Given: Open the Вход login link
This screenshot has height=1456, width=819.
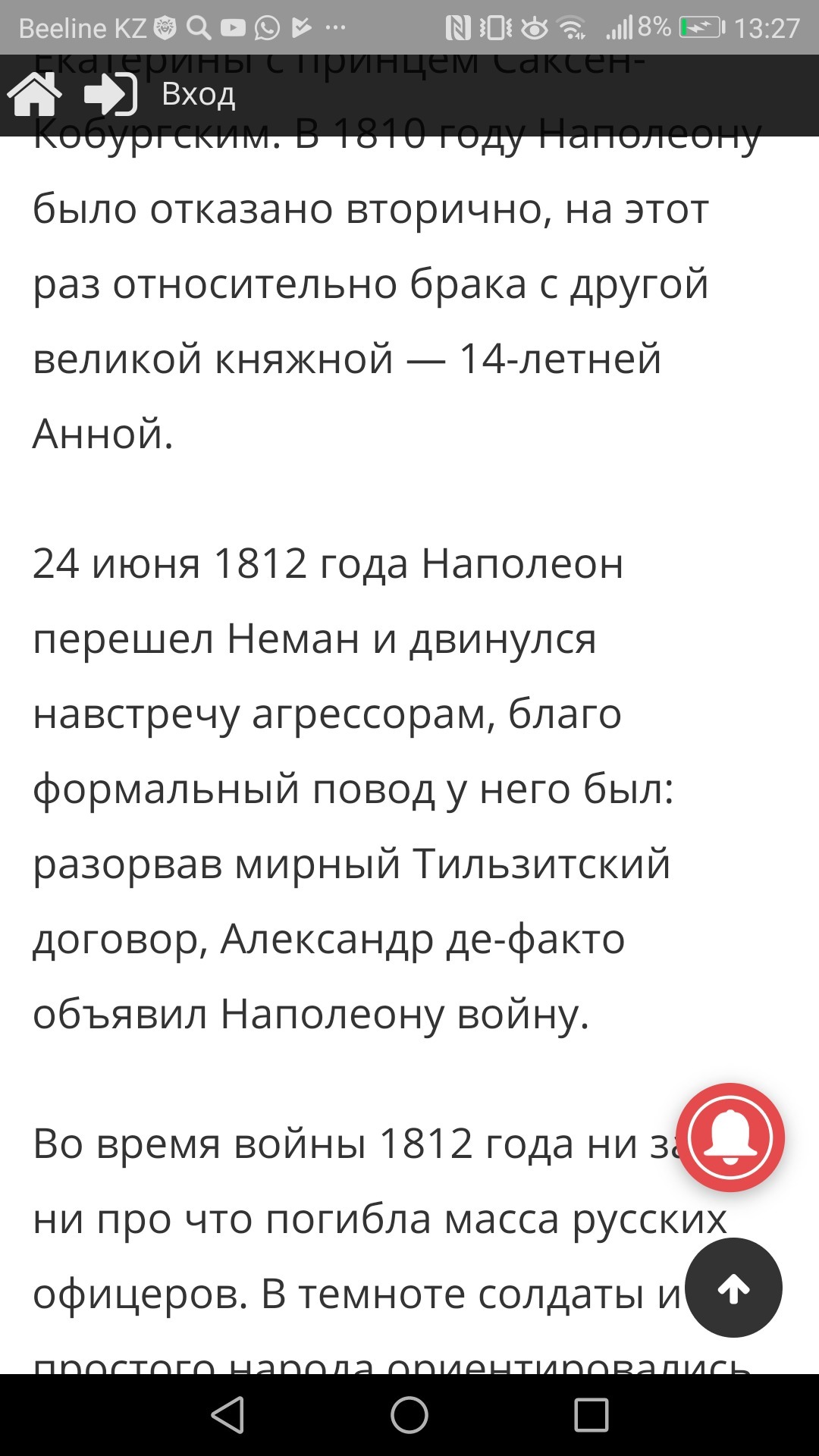Looking at the screenshot, I should pyautogui.click(x=160, y=94).
